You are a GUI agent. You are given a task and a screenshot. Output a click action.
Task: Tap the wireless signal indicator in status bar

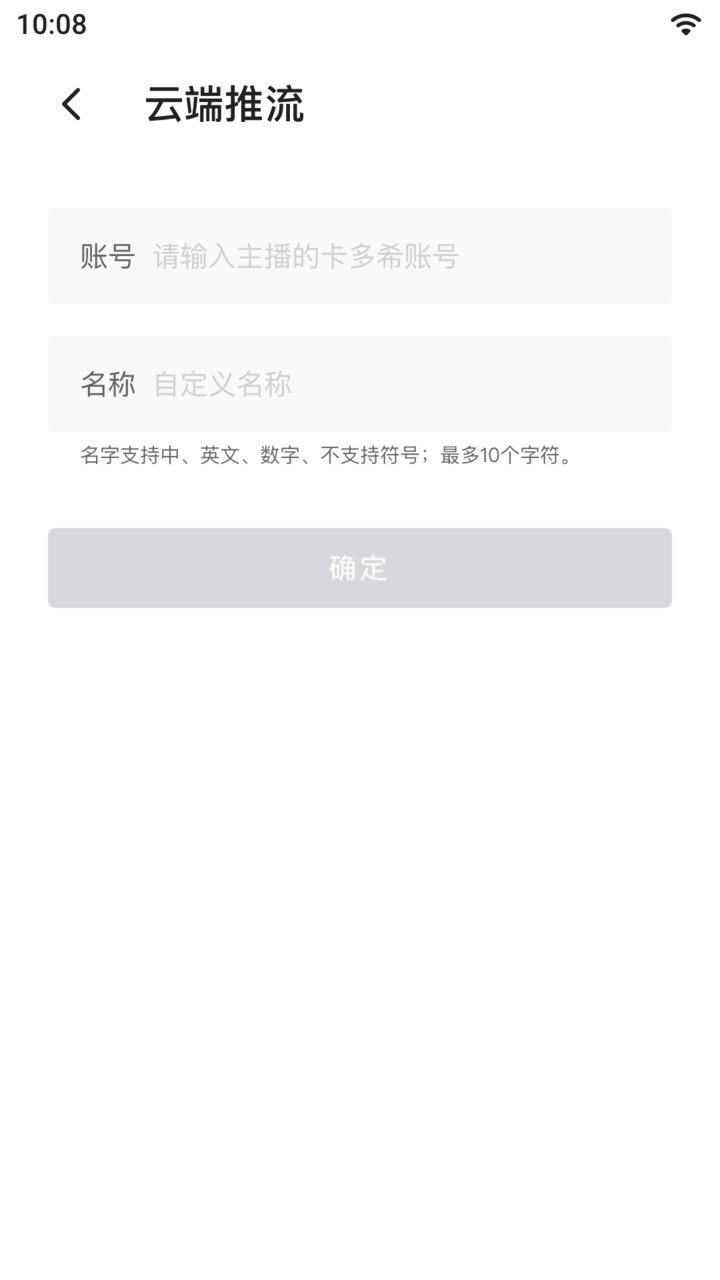click(x=686, y=22)
